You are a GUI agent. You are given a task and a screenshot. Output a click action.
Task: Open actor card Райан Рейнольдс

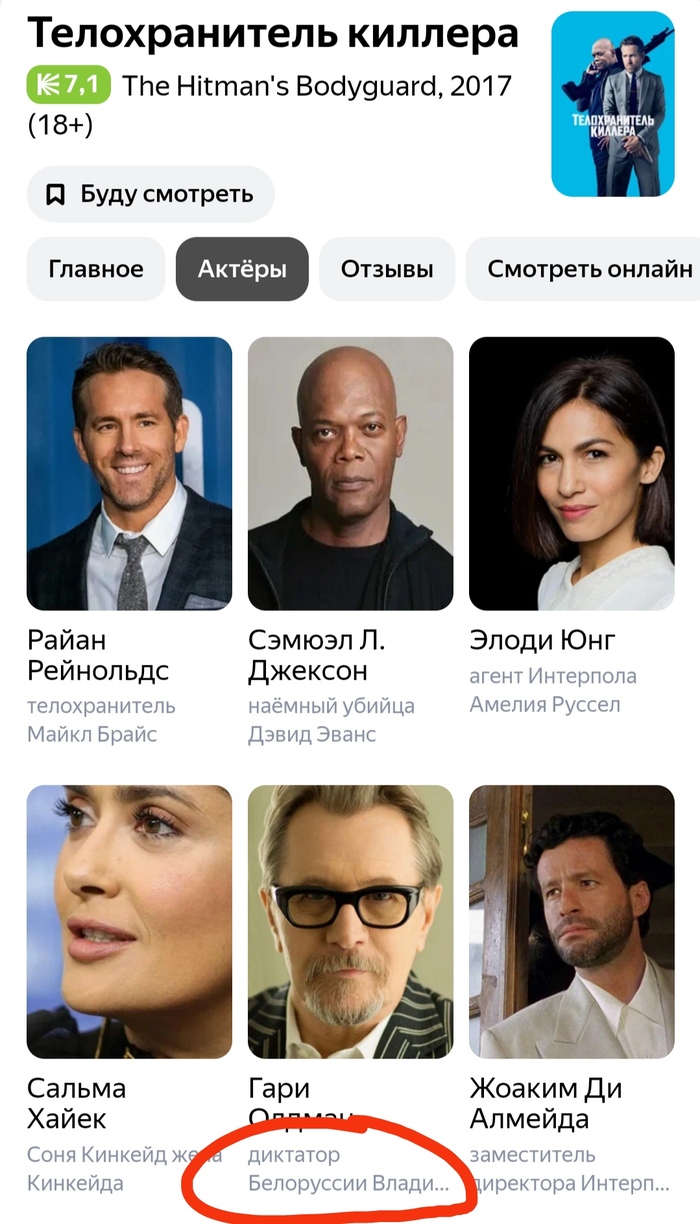coord(129,474)
